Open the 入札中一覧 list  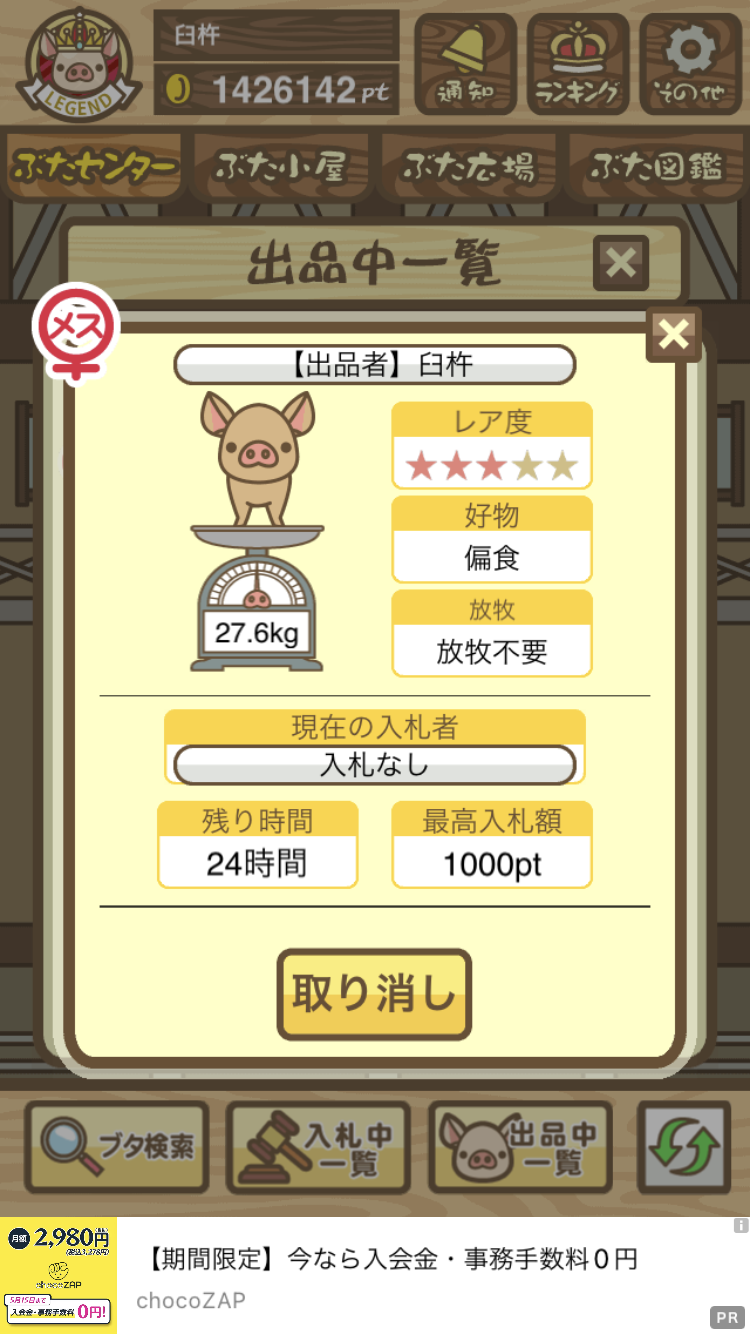[x=318, y=1147]
